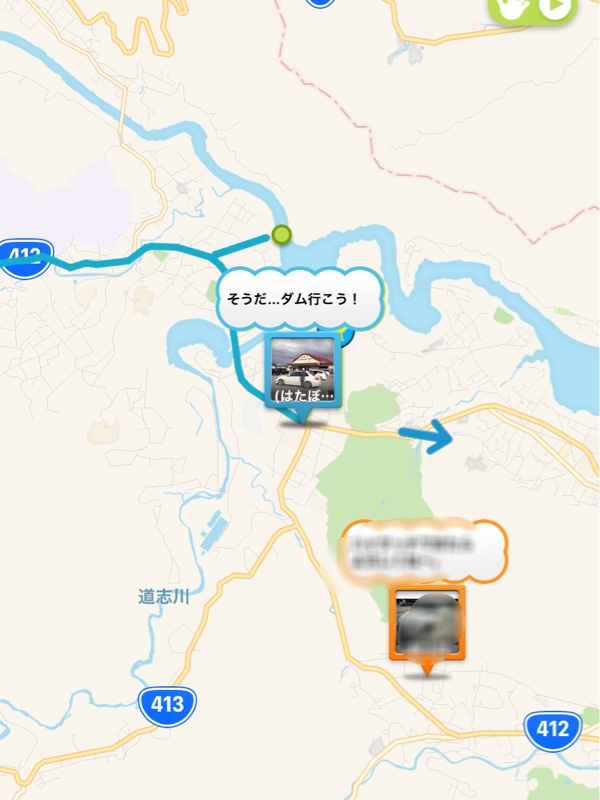Open the blurred orange speech bubble
The height and width of the screenshot is (800, 600).
pyautogui.click(x=425, y=552)
